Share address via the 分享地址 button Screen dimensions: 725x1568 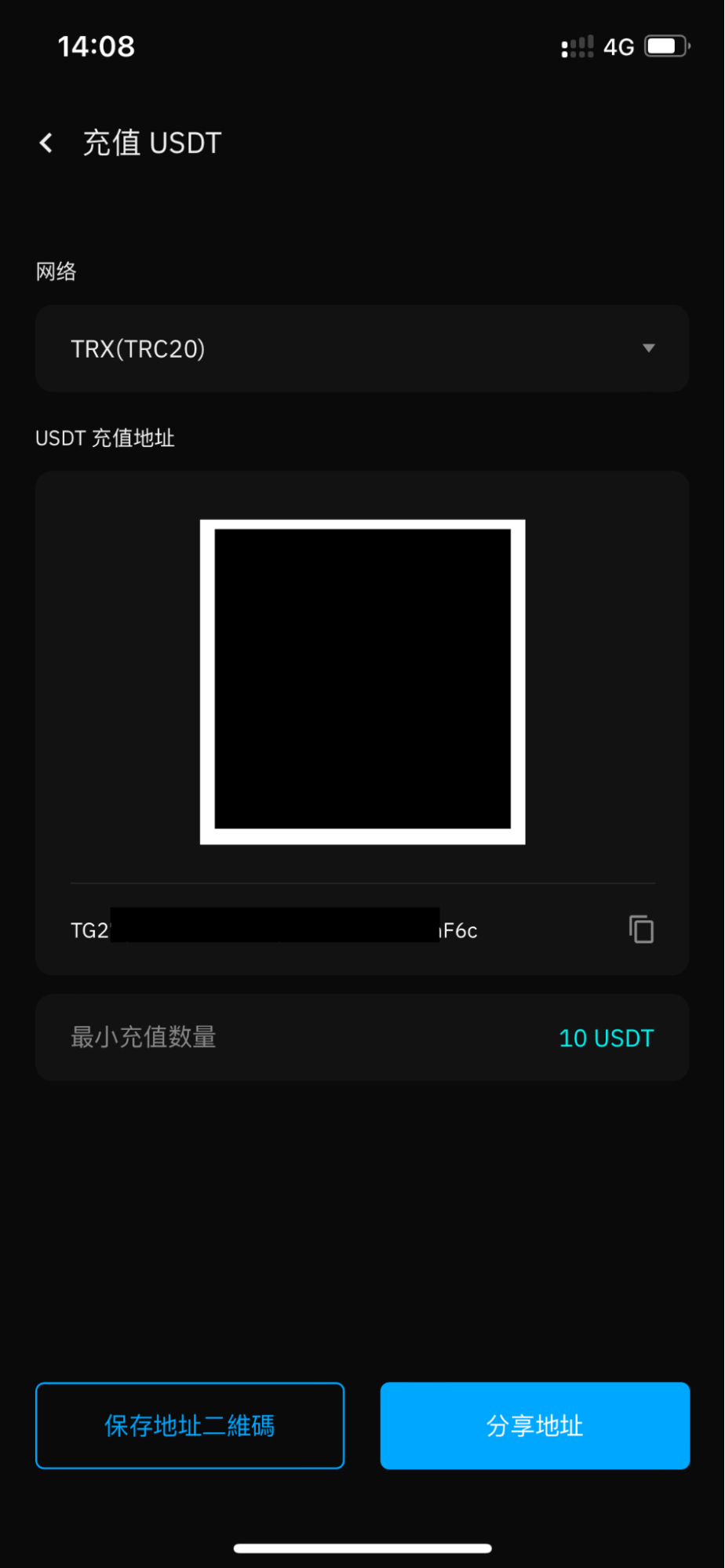534,1425
